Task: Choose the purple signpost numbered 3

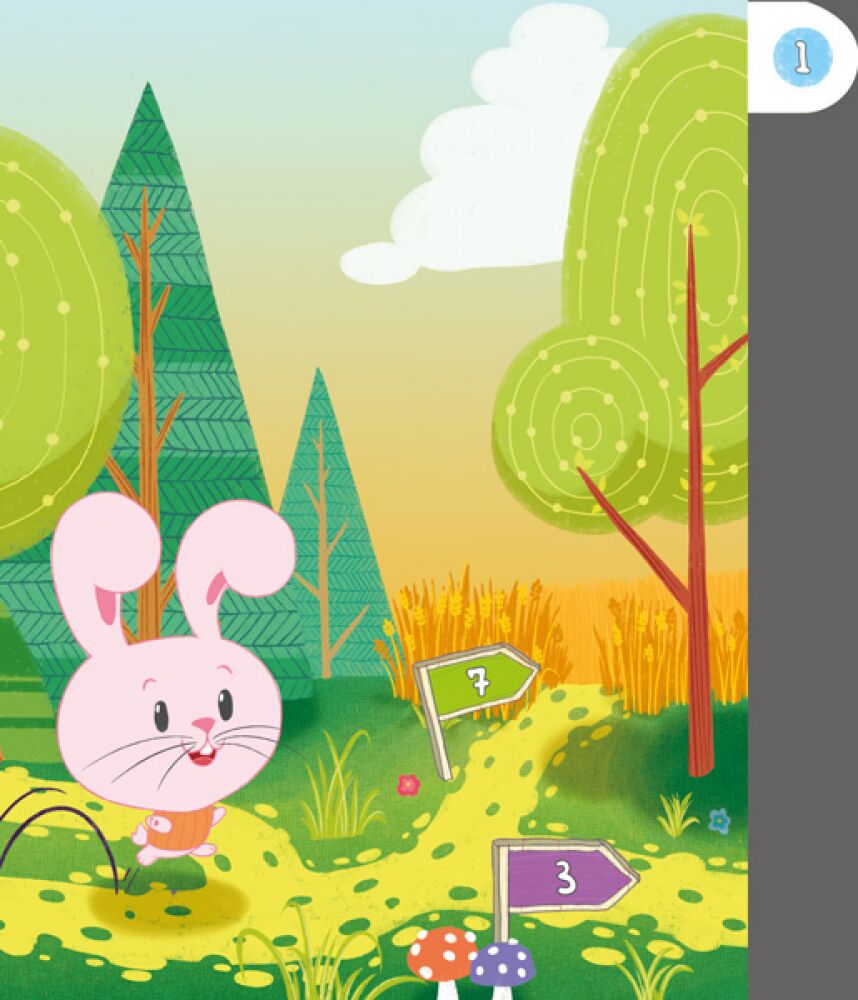Action: (x=566, y=877)
